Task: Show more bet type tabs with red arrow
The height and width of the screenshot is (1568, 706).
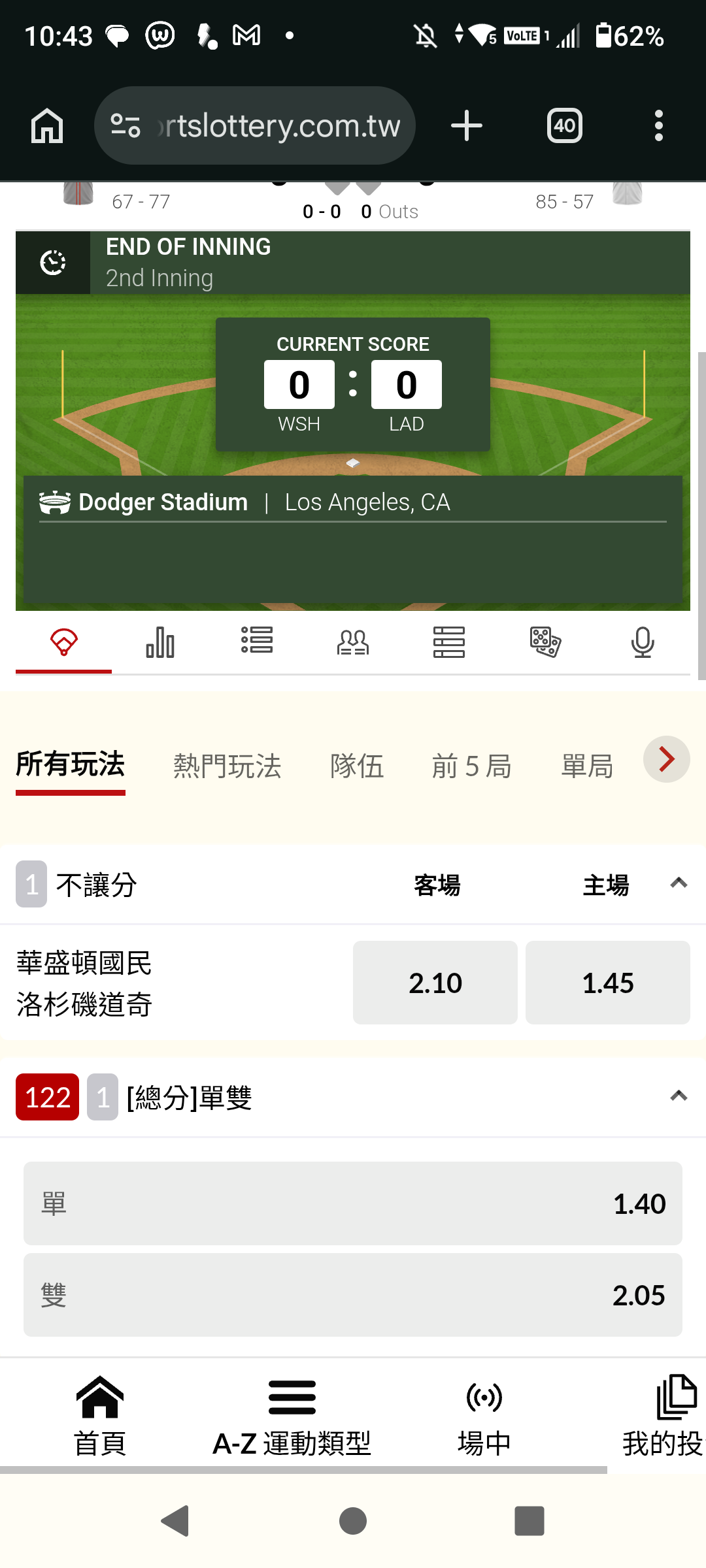Action: click(x=667, y=759)
